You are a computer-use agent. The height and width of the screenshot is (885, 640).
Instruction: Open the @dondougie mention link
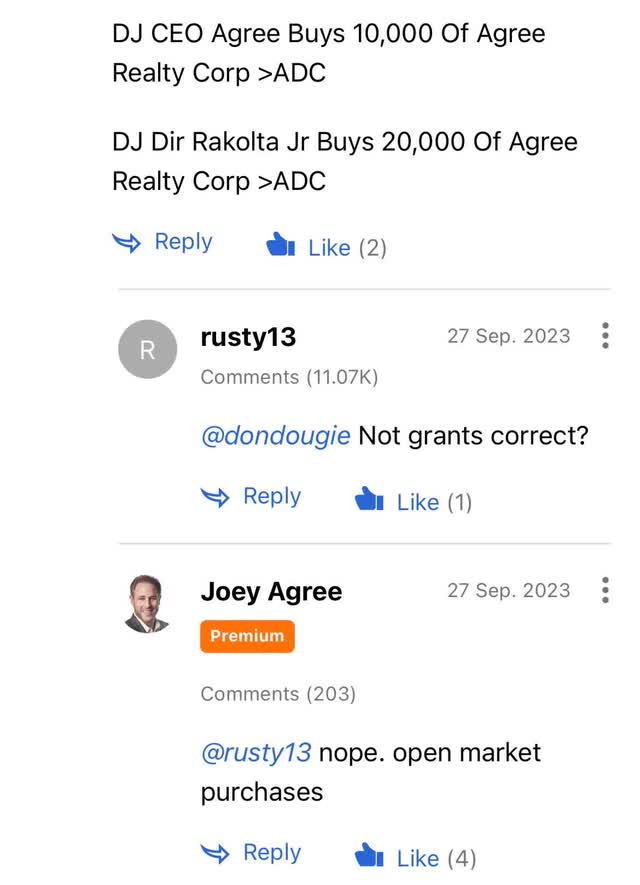(275, 437)
